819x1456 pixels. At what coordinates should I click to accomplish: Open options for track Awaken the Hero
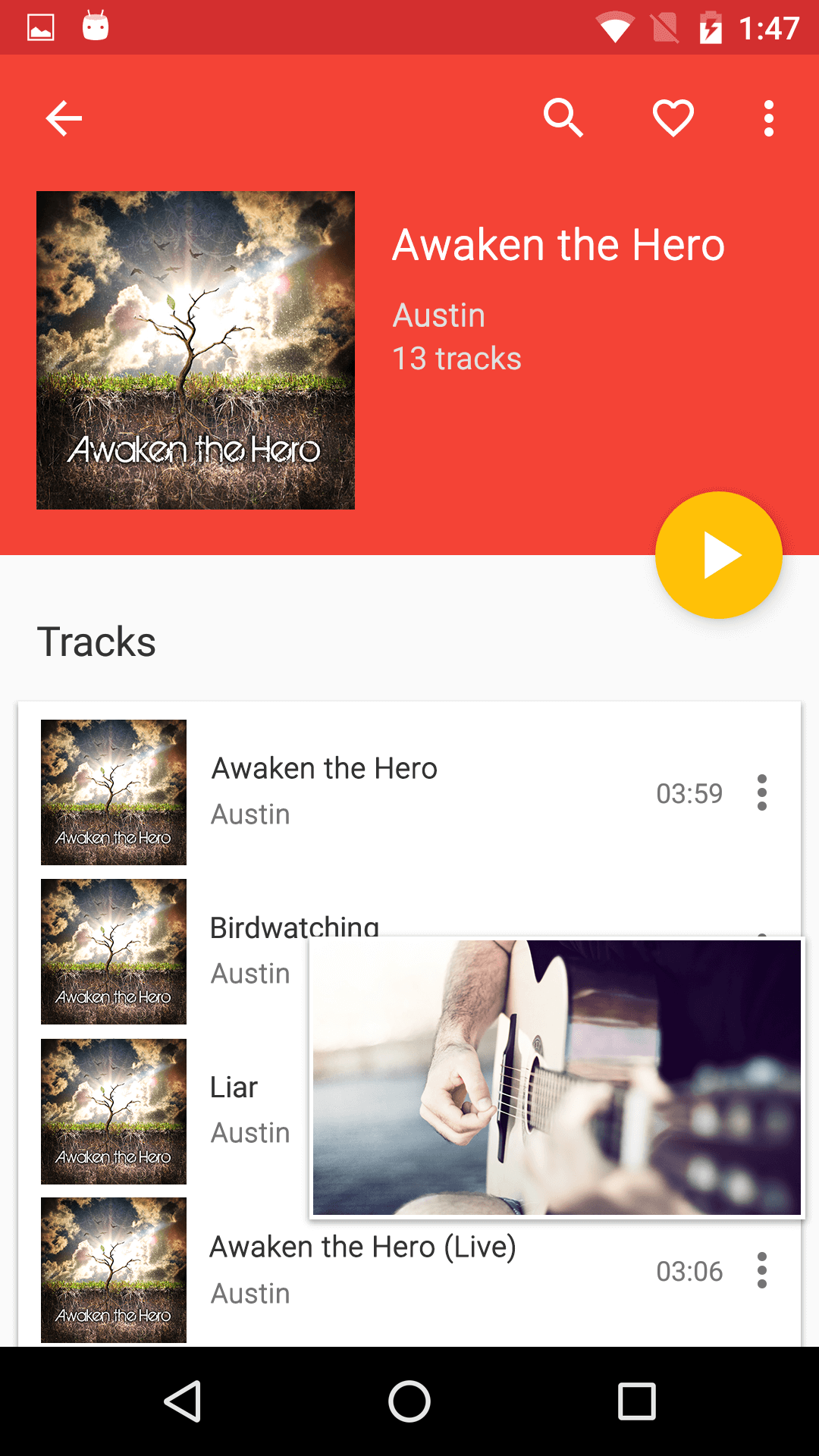[x=762, y=792]
